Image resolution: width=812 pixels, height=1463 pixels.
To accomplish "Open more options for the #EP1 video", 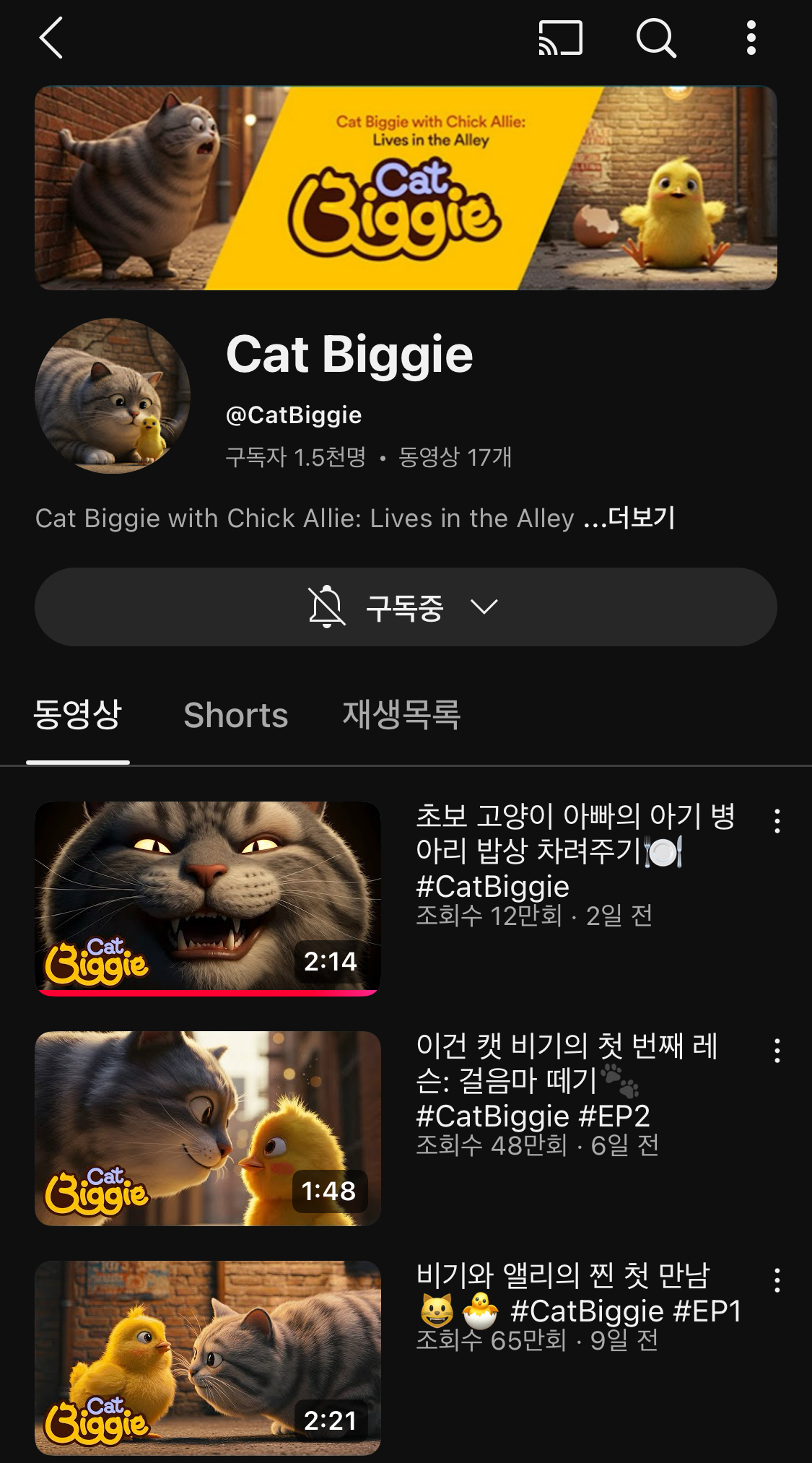I will pos(777,1280).
